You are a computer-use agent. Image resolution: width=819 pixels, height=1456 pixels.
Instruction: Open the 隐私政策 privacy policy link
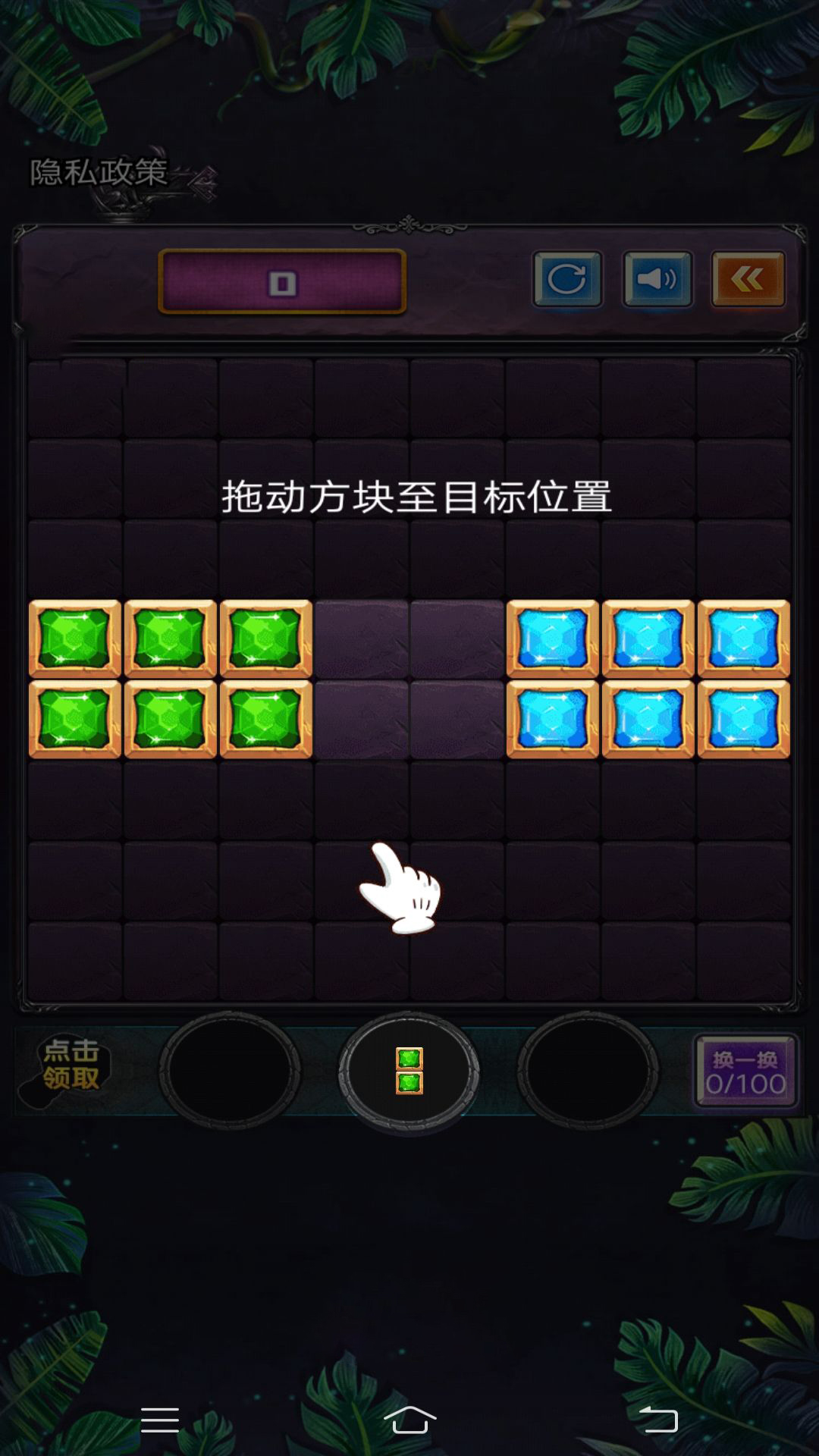(x=99, y=173)
